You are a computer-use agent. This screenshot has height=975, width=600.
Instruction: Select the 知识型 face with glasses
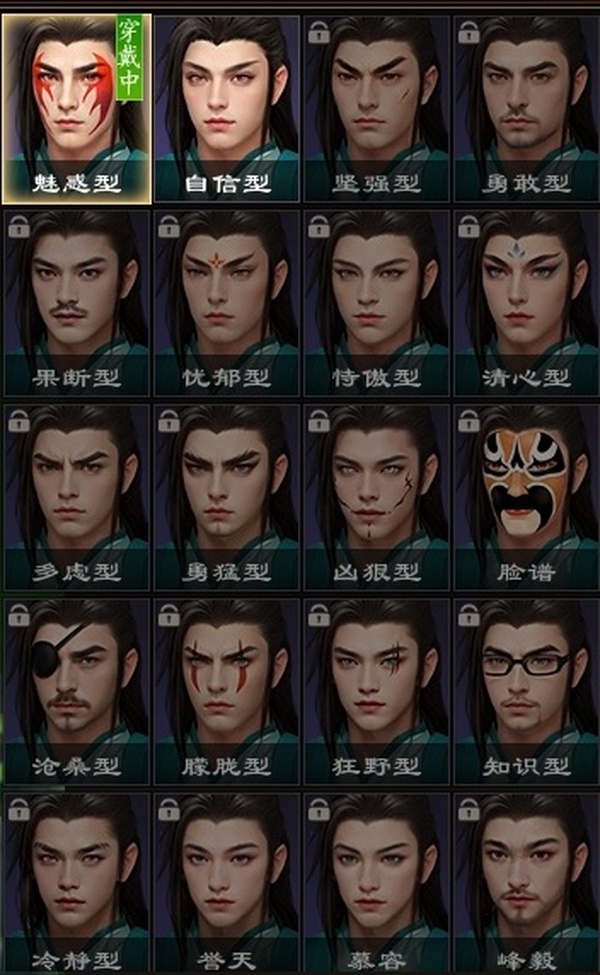click(x=525, y=690)
